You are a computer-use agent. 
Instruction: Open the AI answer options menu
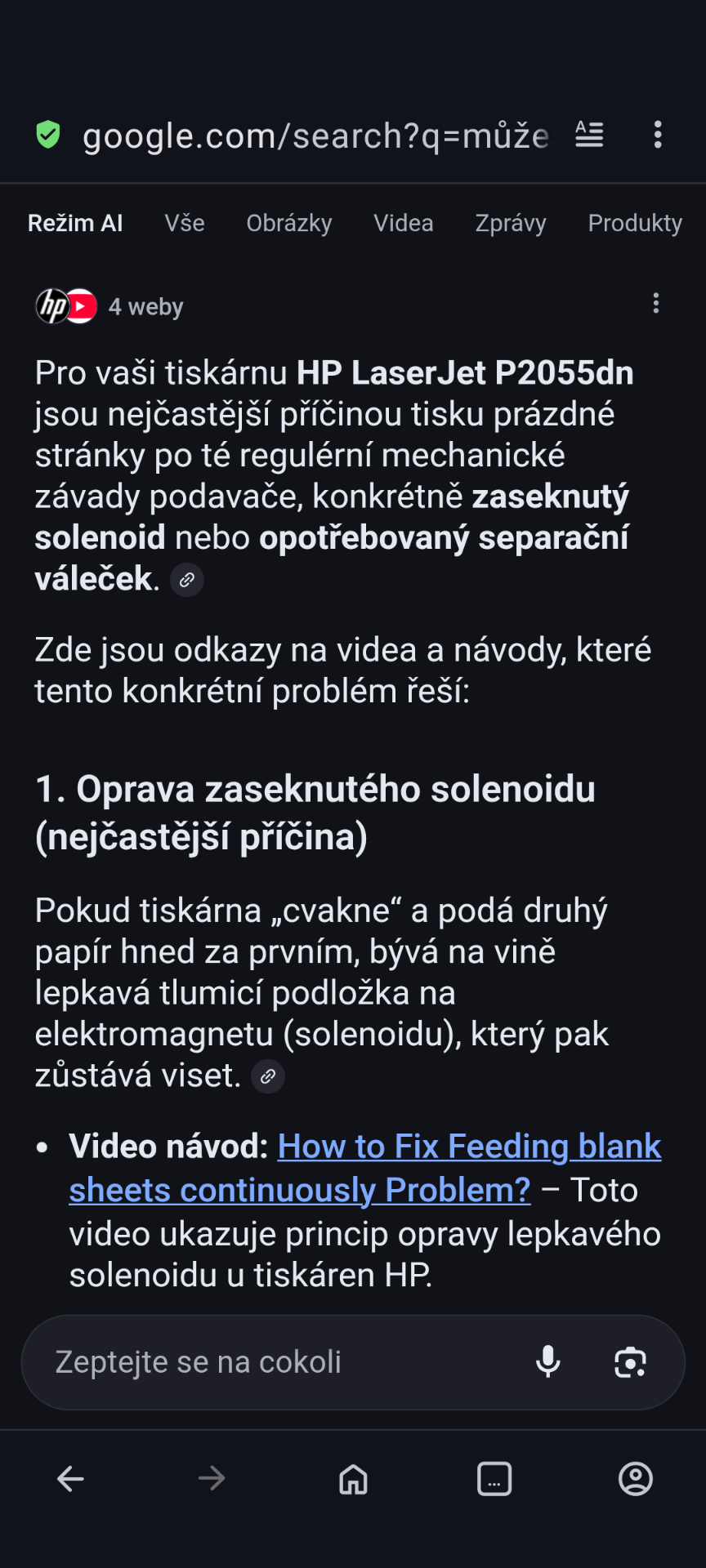[655, 304]
